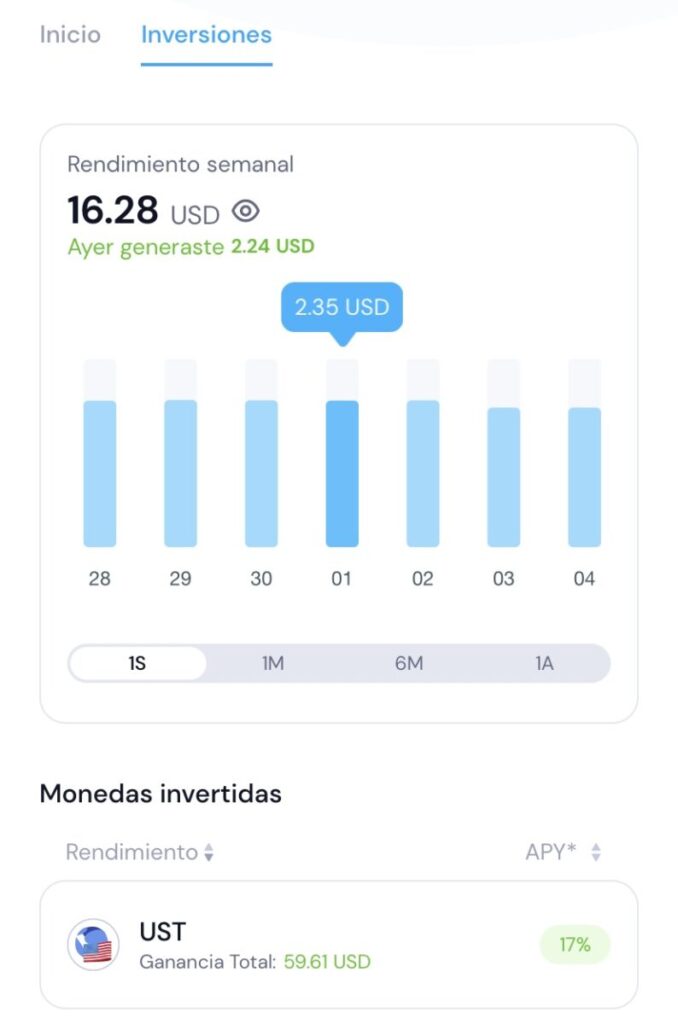
Task: Choose the 1S weekly range
Action: pos(137,663)
